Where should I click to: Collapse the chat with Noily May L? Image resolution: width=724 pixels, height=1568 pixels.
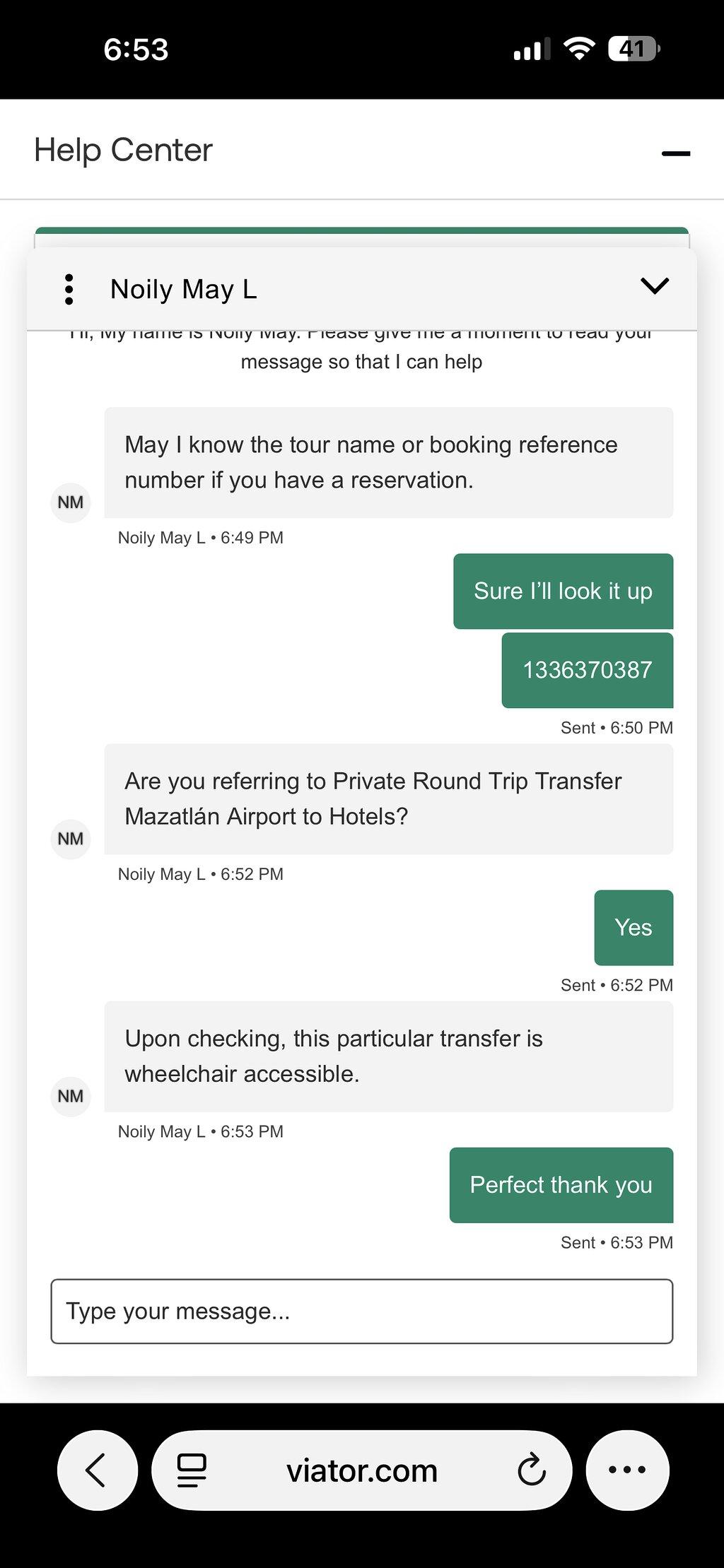pos(654,285)
